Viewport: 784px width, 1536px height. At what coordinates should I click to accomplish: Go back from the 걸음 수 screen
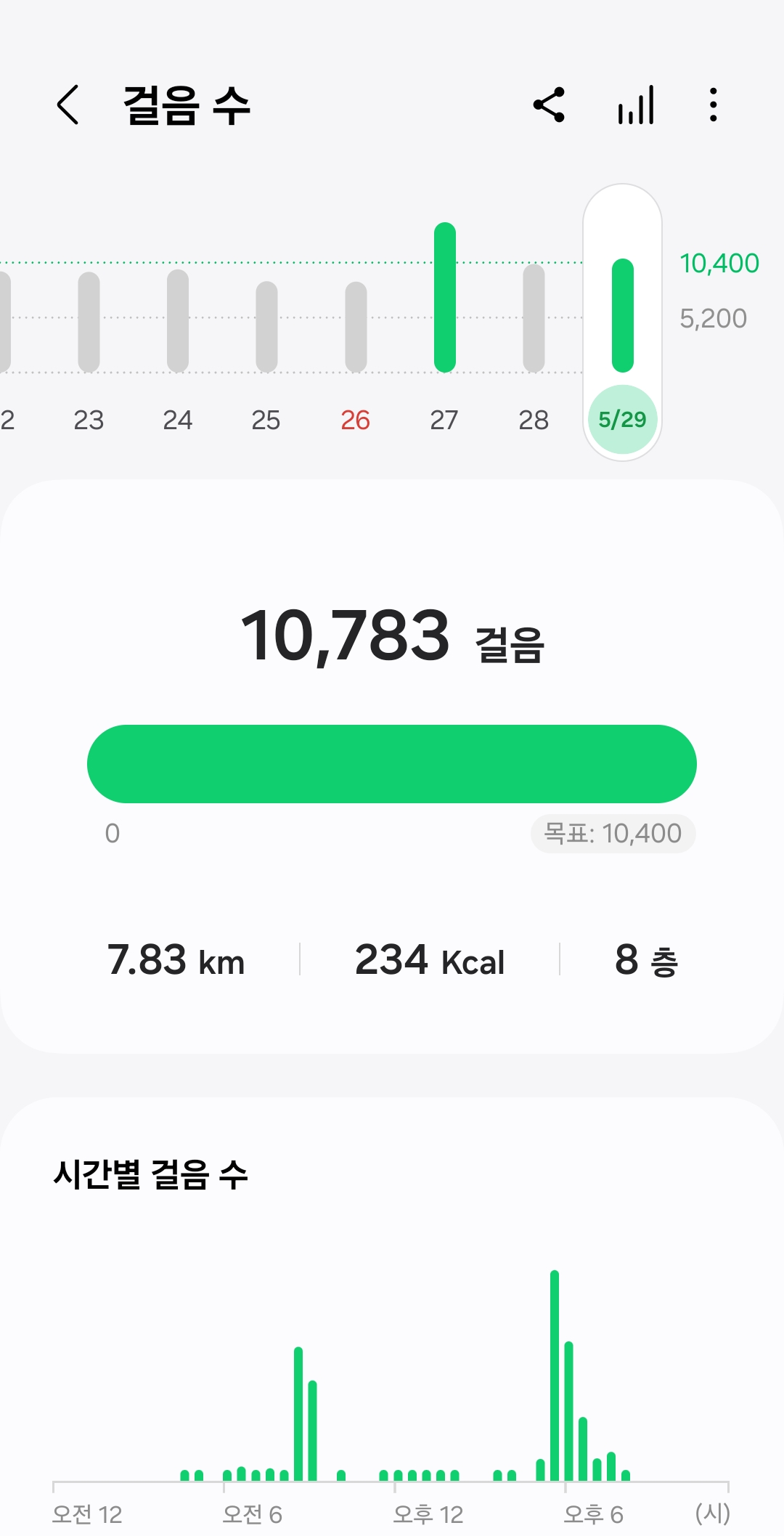point(68,105)
